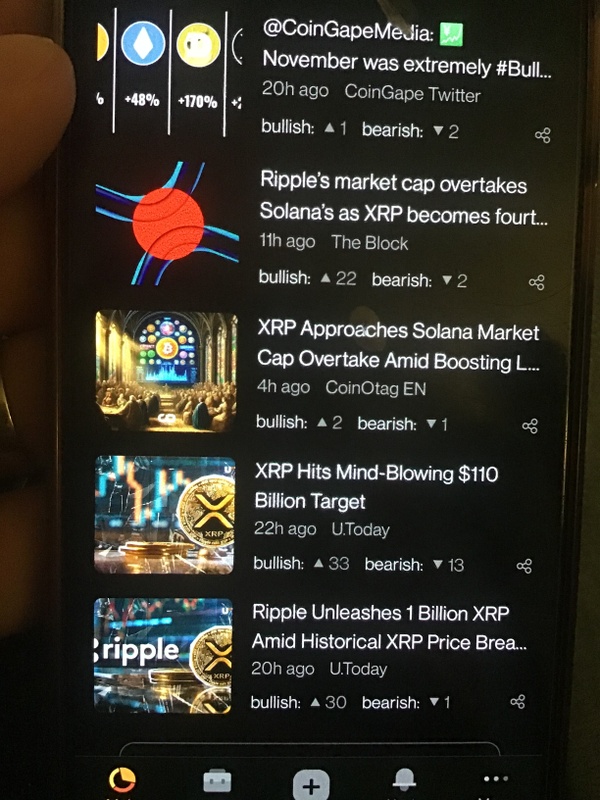Open the alerts bell tab
The width and height of the screenshot is (600, 800).
tap(404, 781)
